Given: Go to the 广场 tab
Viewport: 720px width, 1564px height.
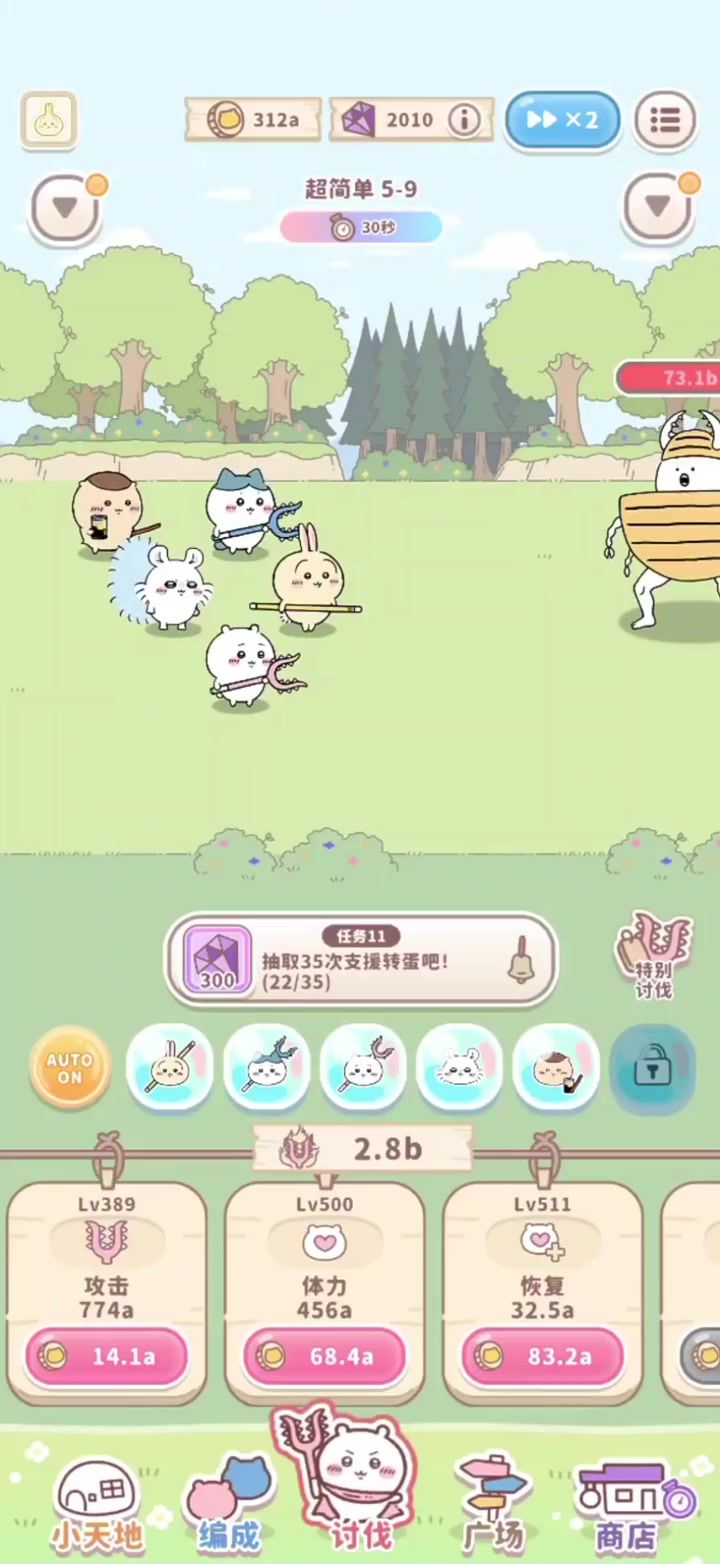Looking at the screenshot, I should 492,1505.
